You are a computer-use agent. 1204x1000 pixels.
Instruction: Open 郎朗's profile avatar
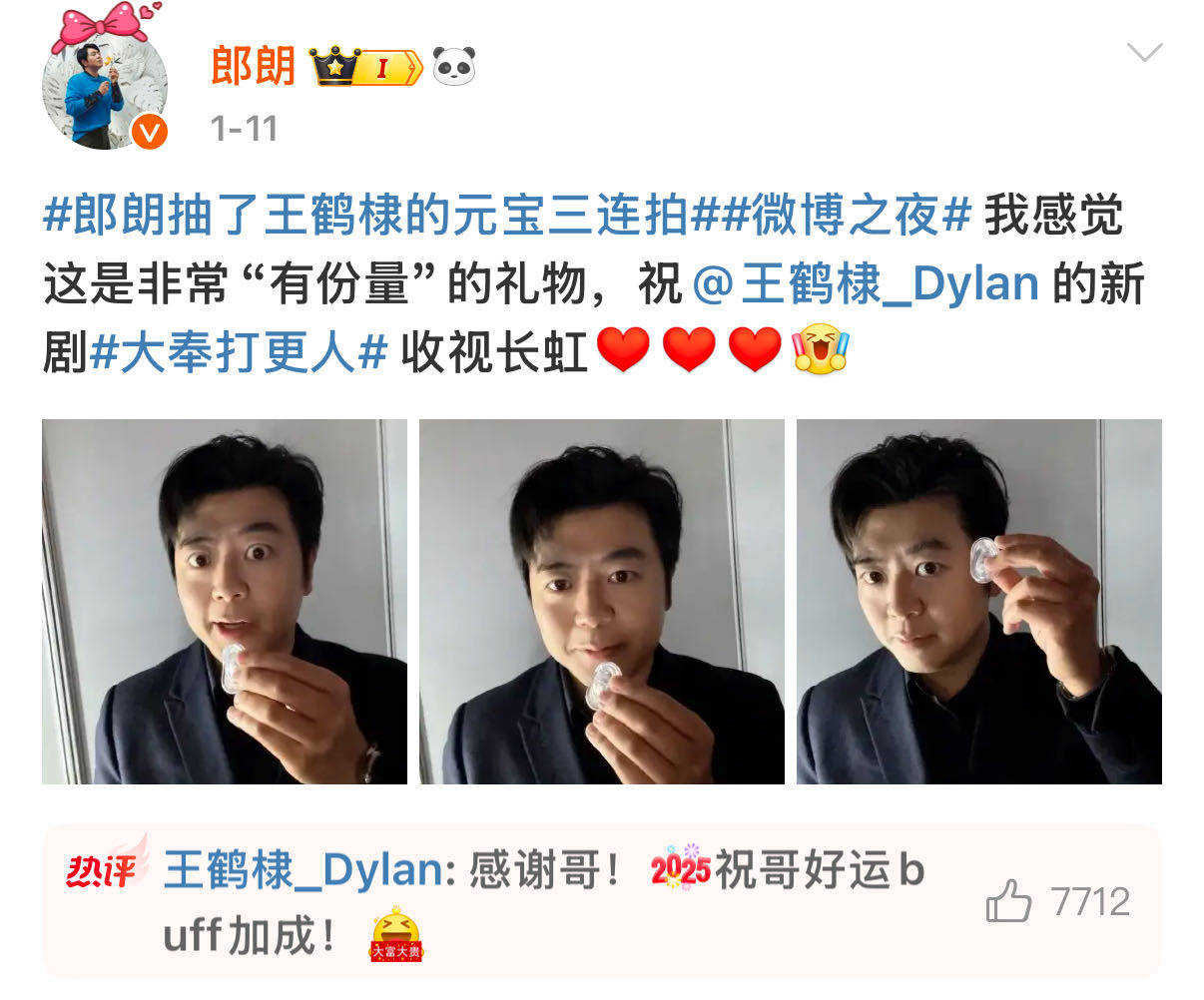point(104,92)
